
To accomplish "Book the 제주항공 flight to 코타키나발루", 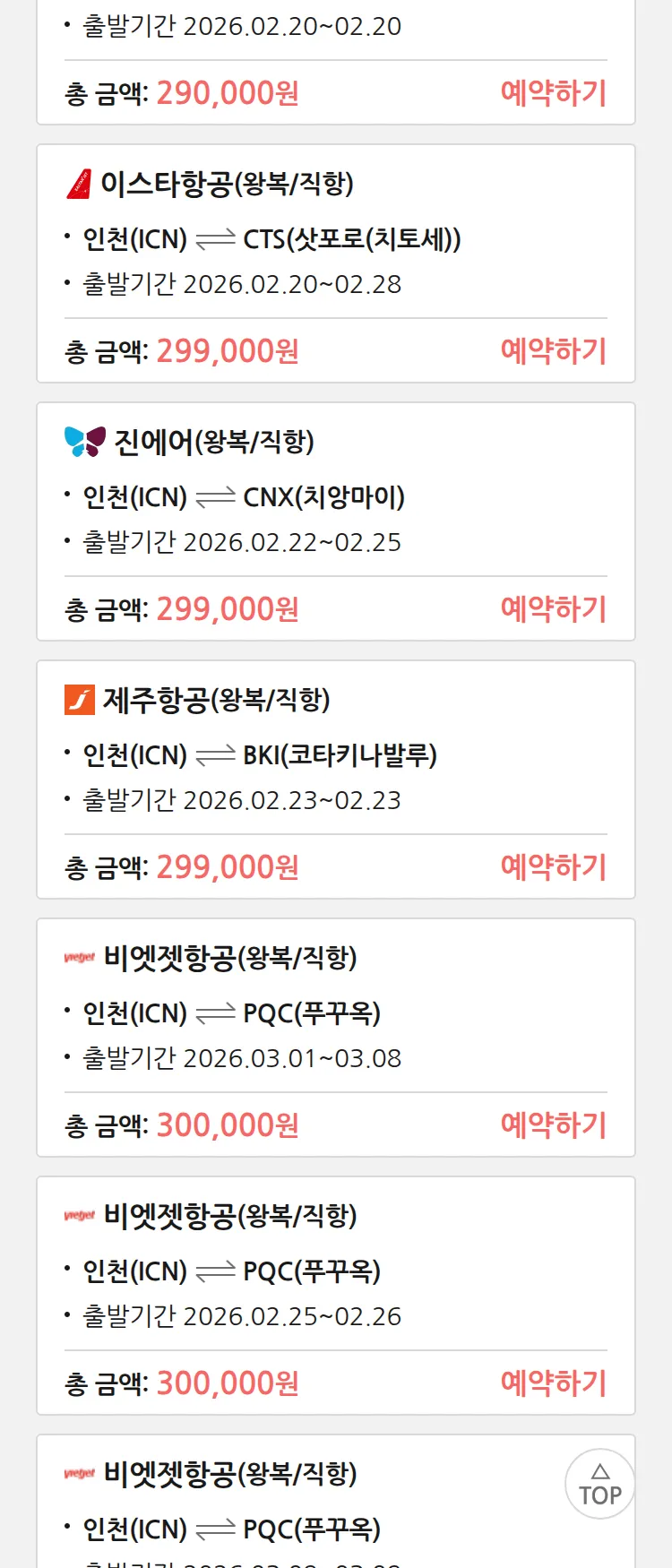I will [x=553, y=867].
